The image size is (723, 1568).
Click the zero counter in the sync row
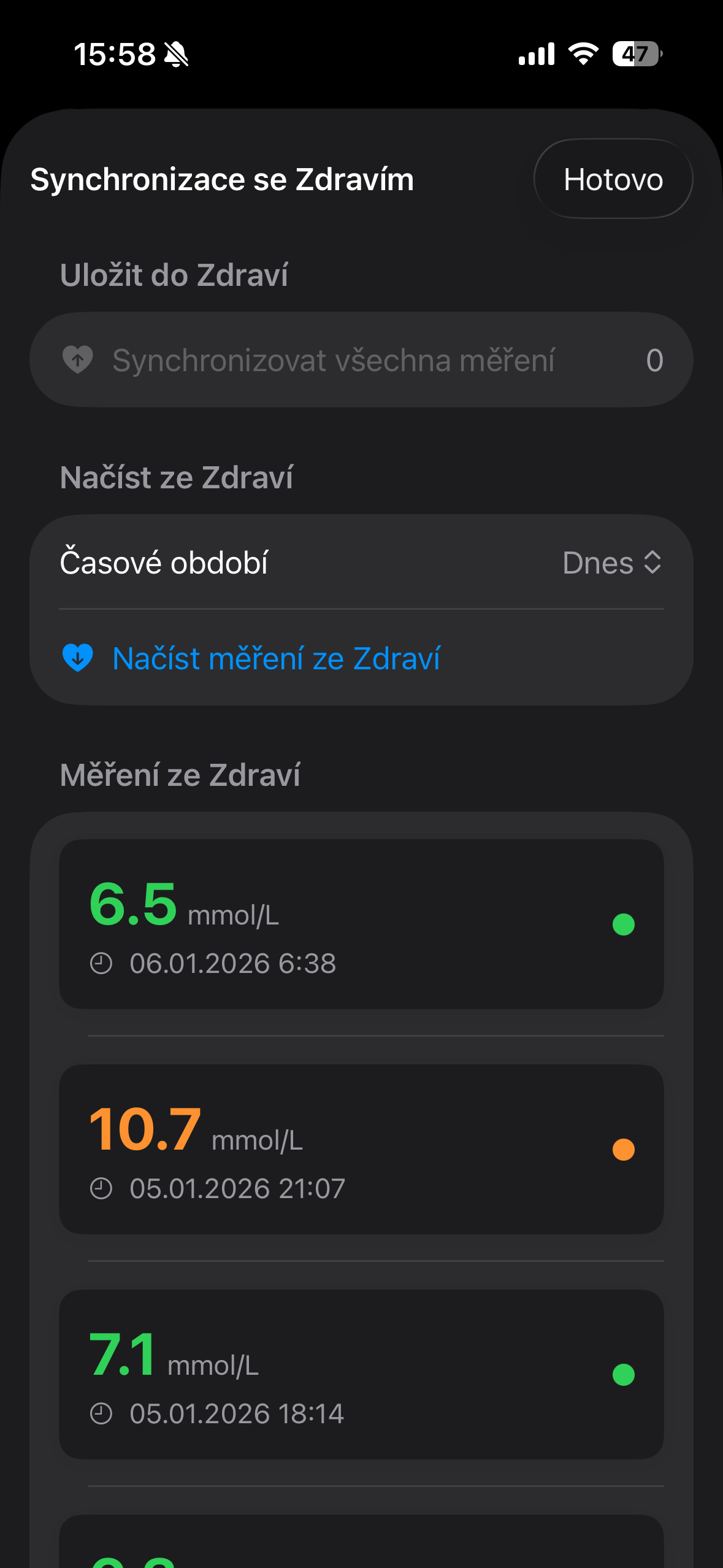click(x=654, y=360)
